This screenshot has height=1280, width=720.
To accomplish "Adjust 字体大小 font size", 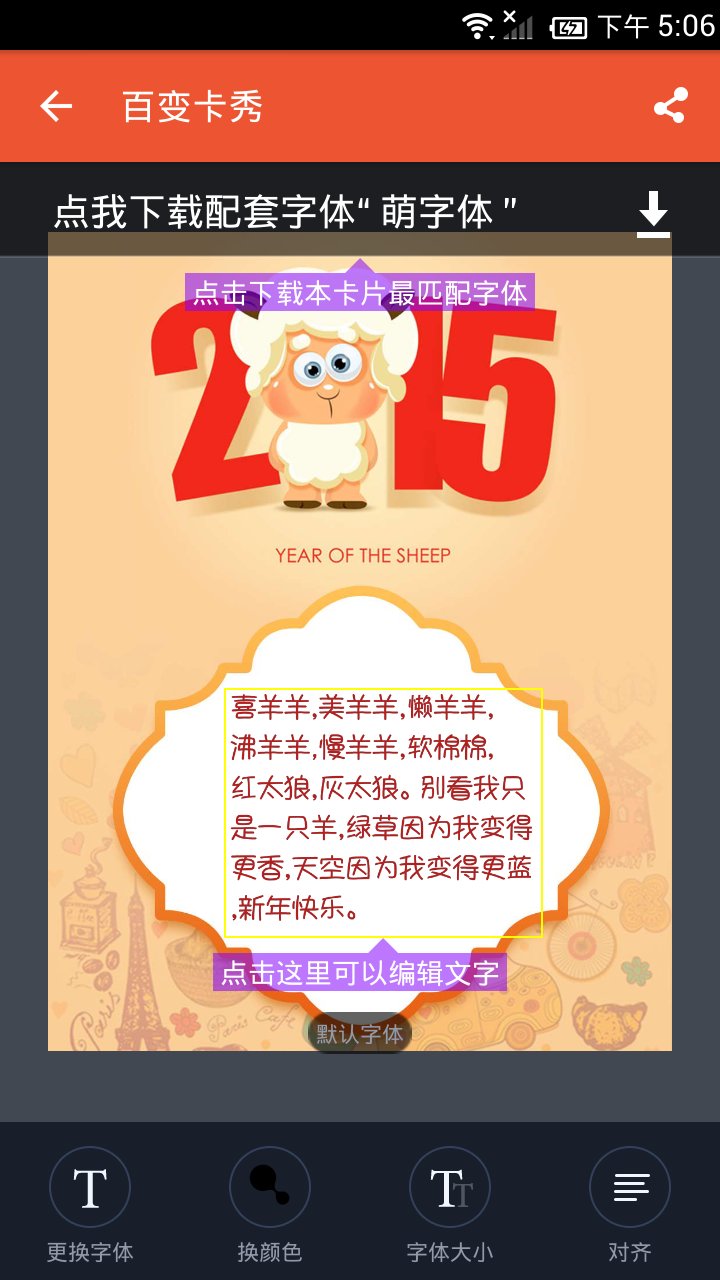I will tap(450, 1188).
